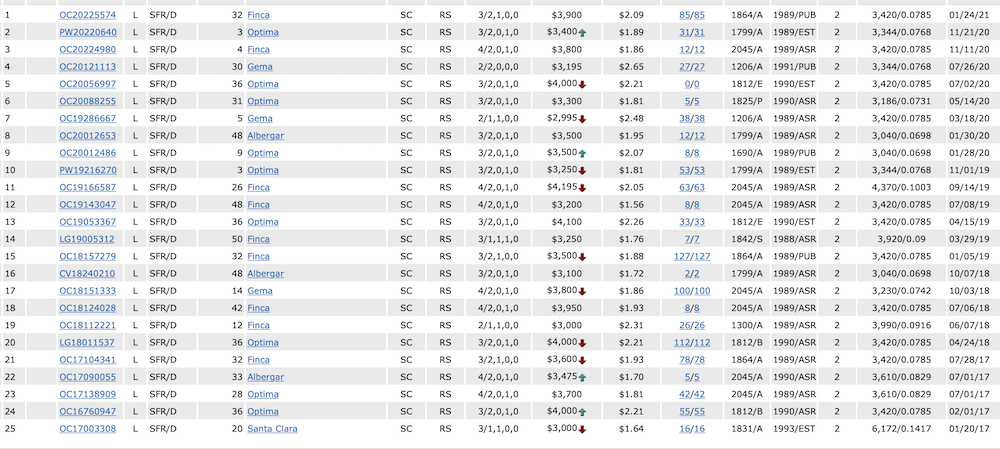
Task: Open listing OC18151333
Action: (87, 290)
